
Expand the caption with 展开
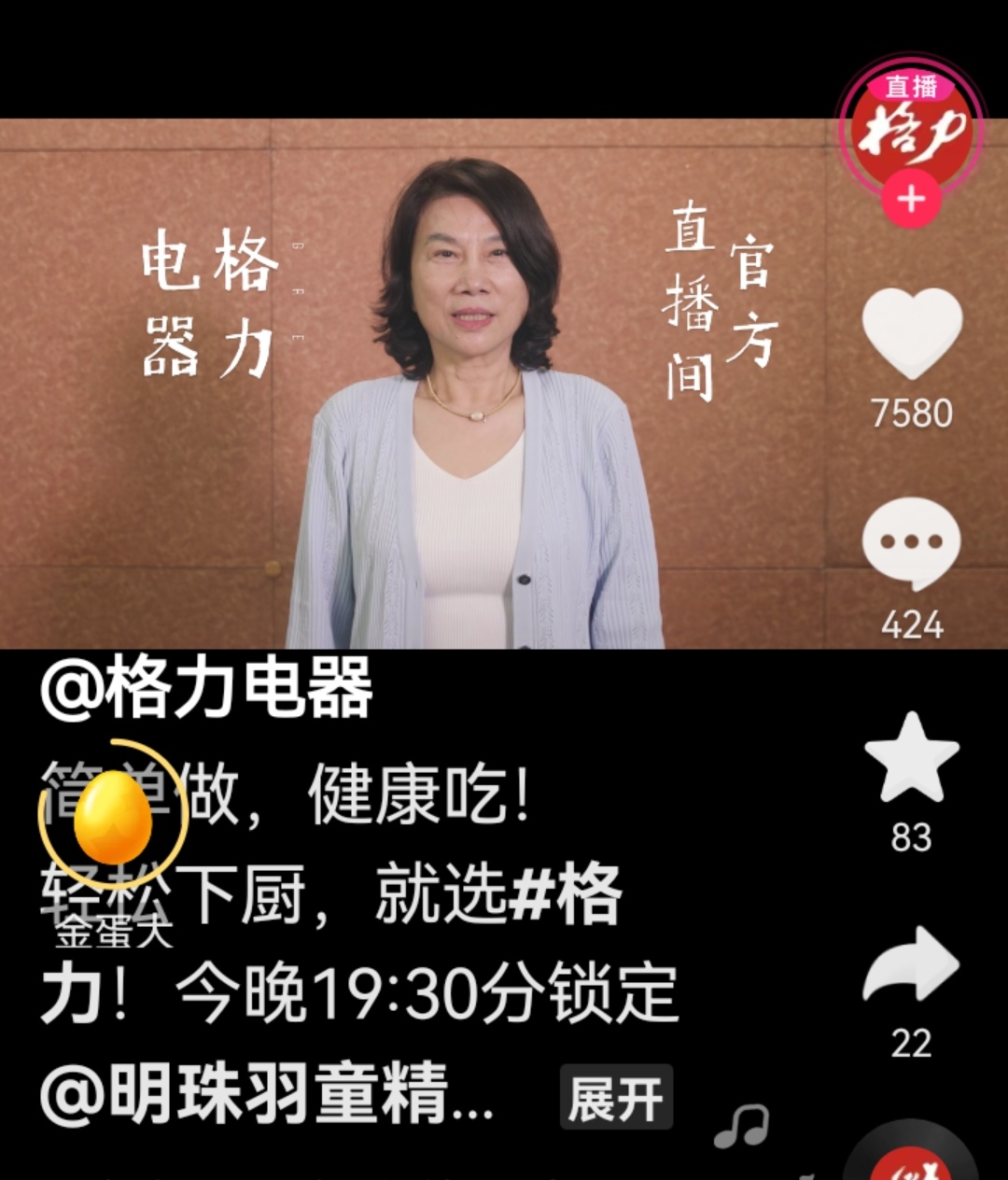click(x=615, y=1098)
